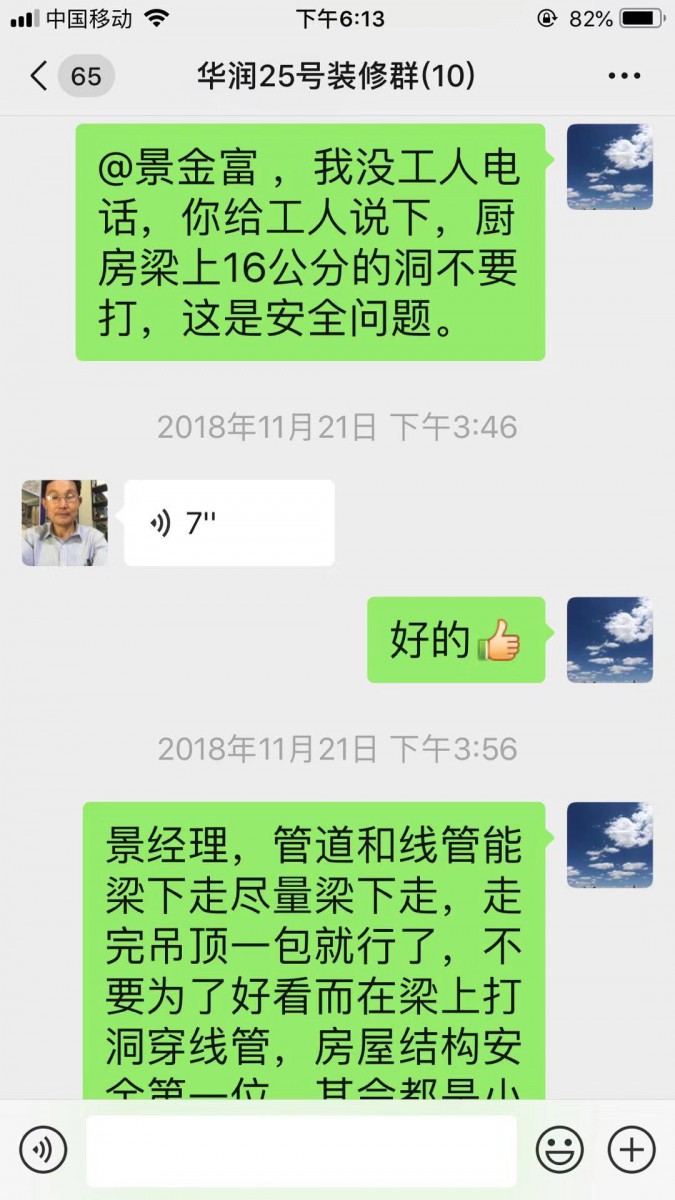Tap the message text field
Viewport: 675px width, 1200px height.
click(301, 1150)
